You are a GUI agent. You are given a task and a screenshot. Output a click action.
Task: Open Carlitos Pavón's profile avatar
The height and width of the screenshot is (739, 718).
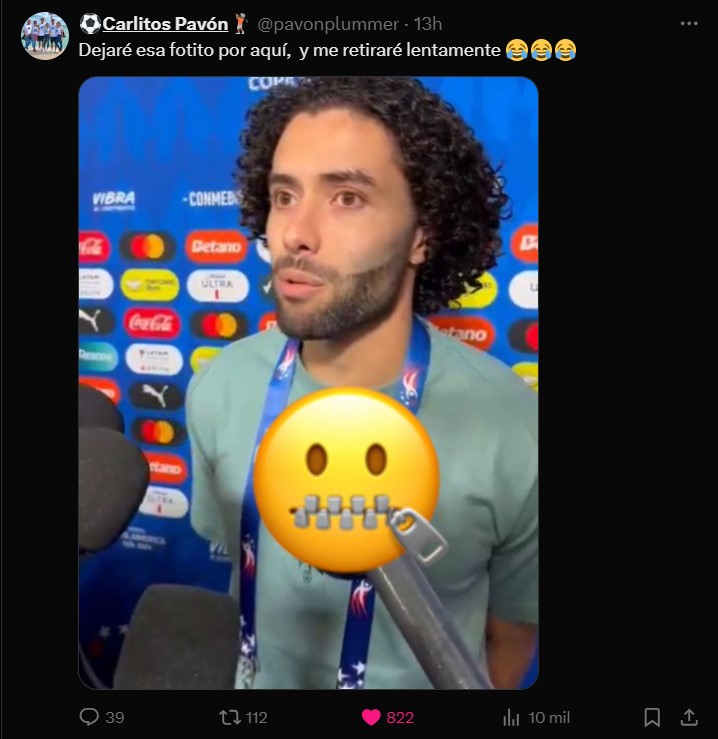click(x=45, y=36)
